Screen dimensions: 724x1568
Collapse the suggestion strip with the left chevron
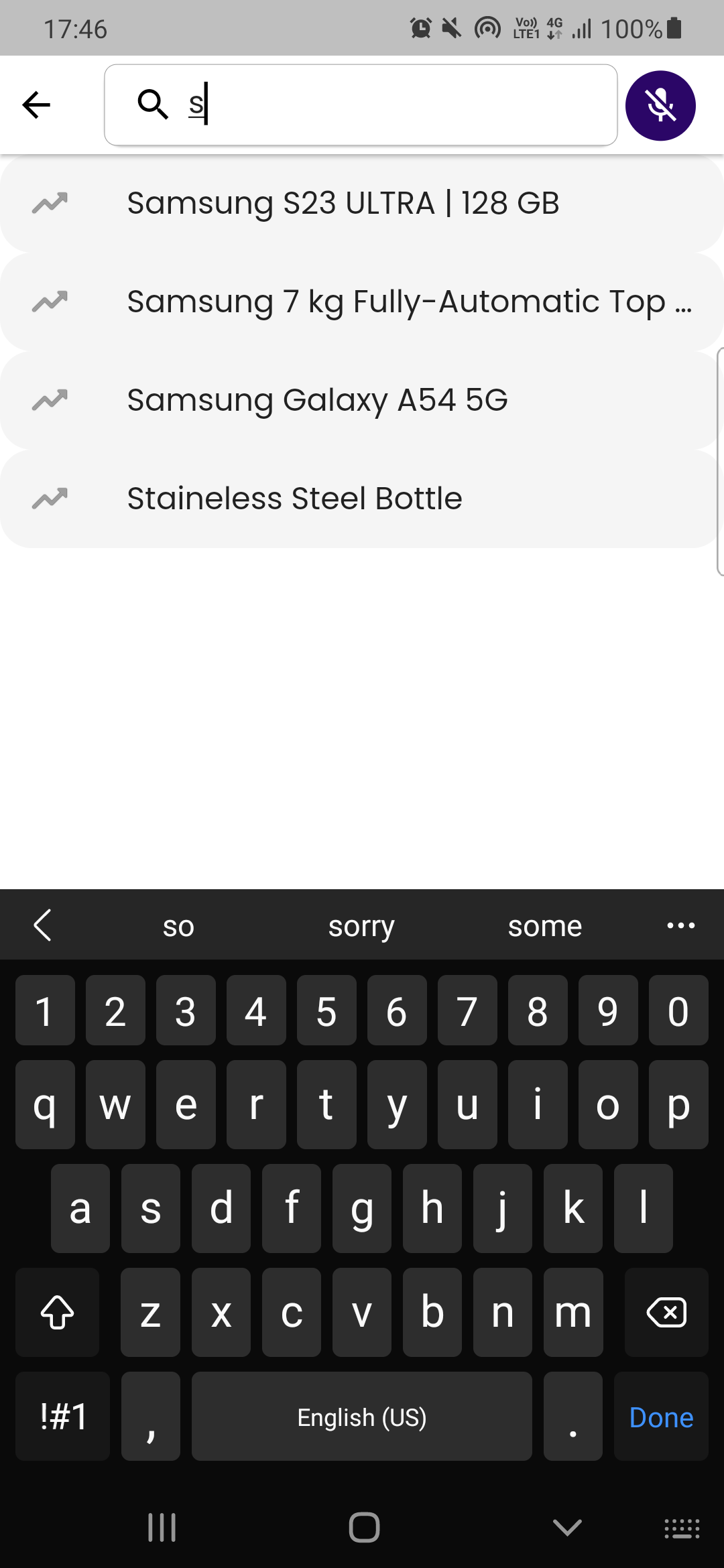point(43,925)
